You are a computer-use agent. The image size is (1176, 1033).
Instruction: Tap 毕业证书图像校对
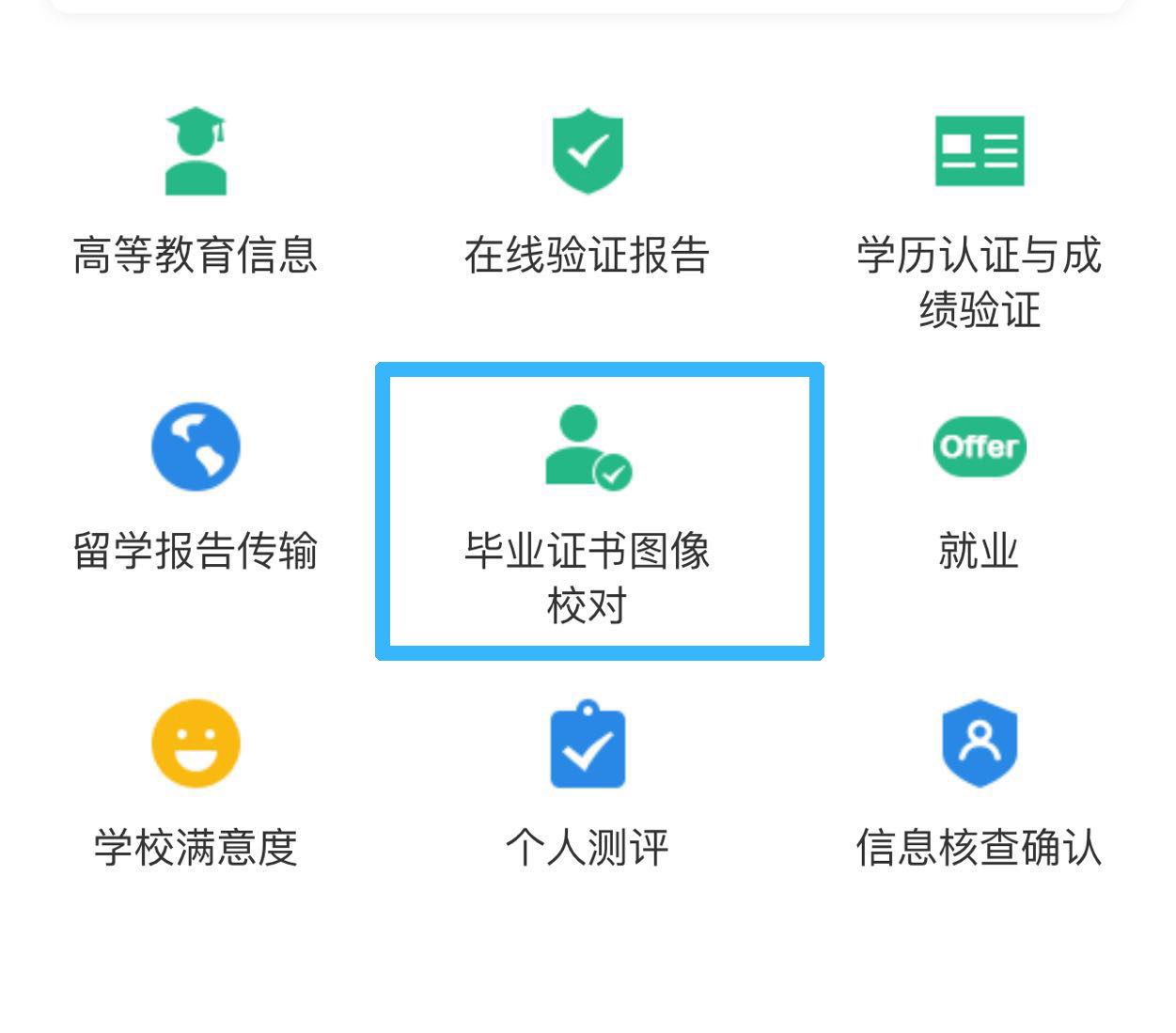click(x=588, y=512)
